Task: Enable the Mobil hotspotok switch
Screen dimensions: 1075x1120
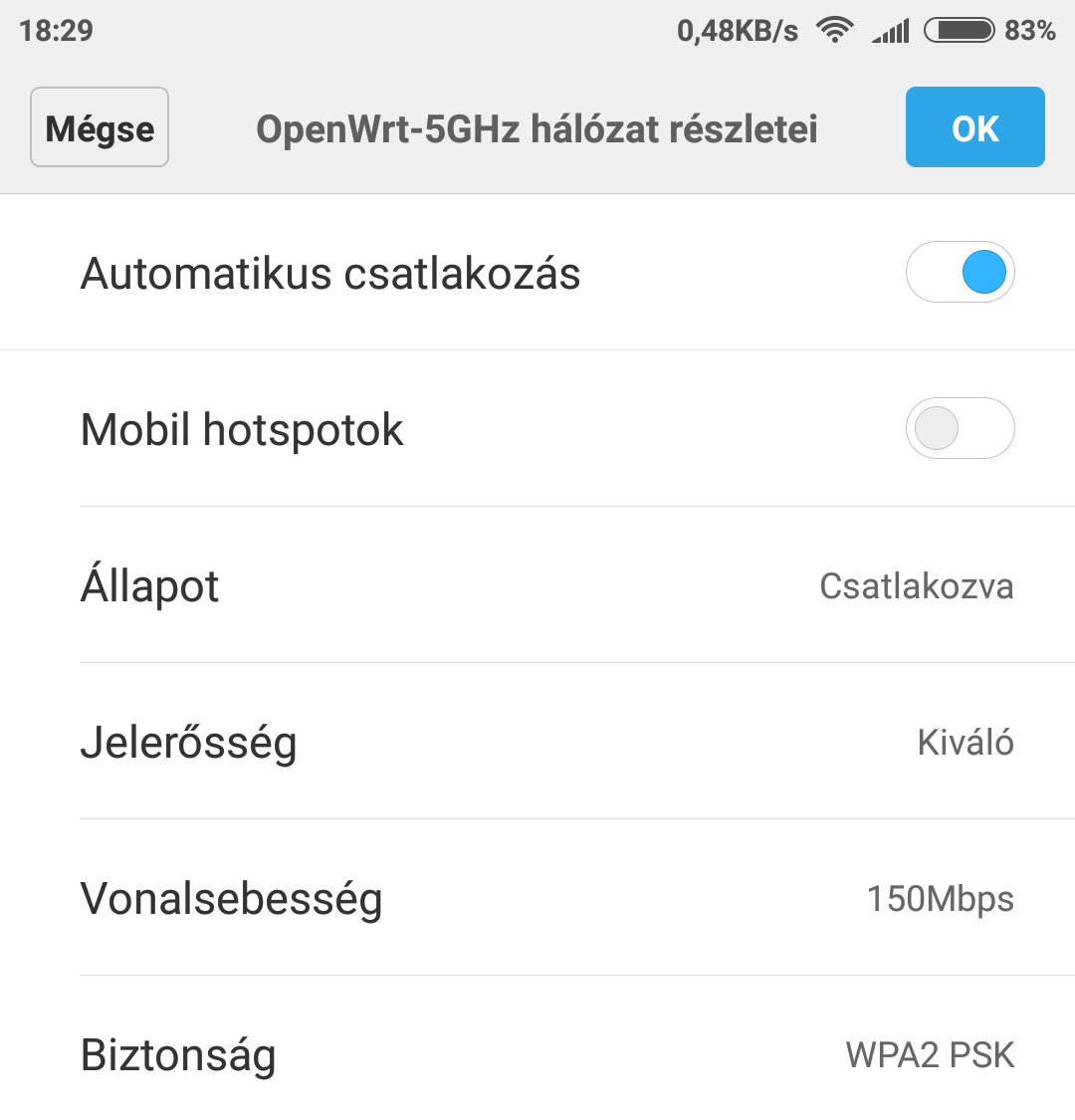Action: coord(960,428)
